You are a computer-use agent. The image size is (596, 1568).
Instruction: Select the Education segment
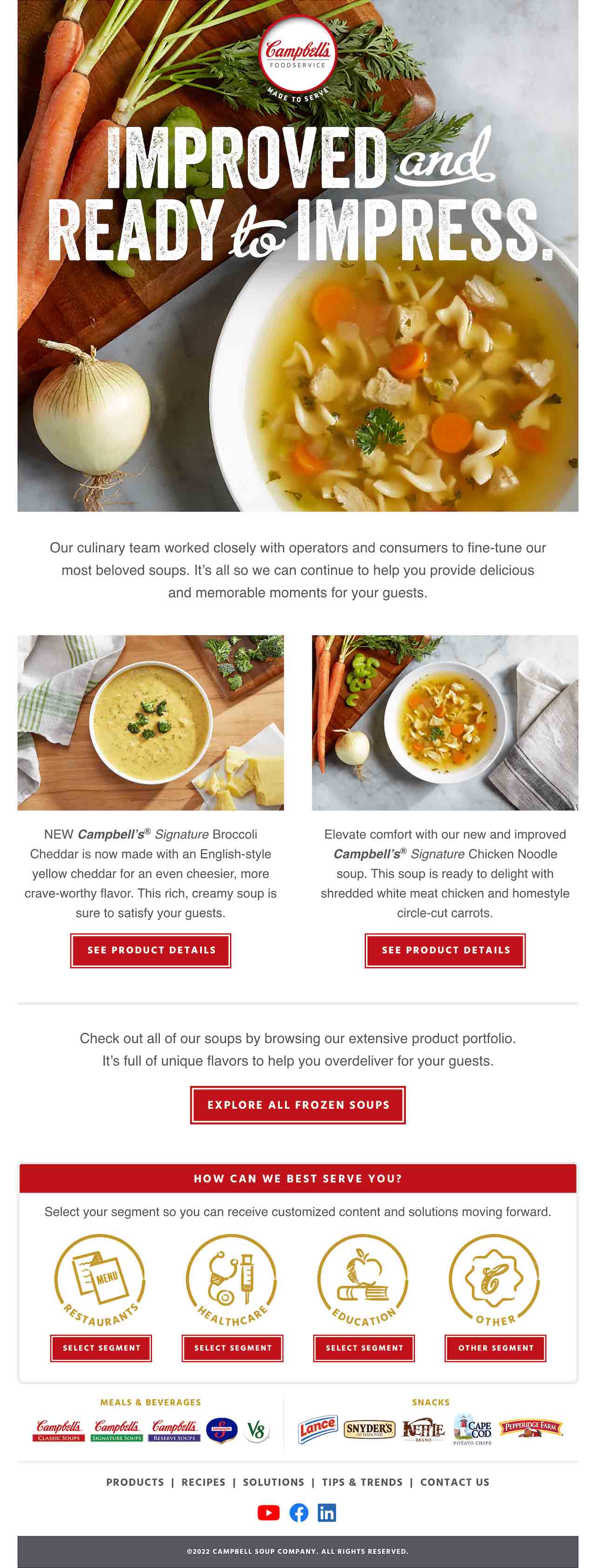click(364, 1348)
